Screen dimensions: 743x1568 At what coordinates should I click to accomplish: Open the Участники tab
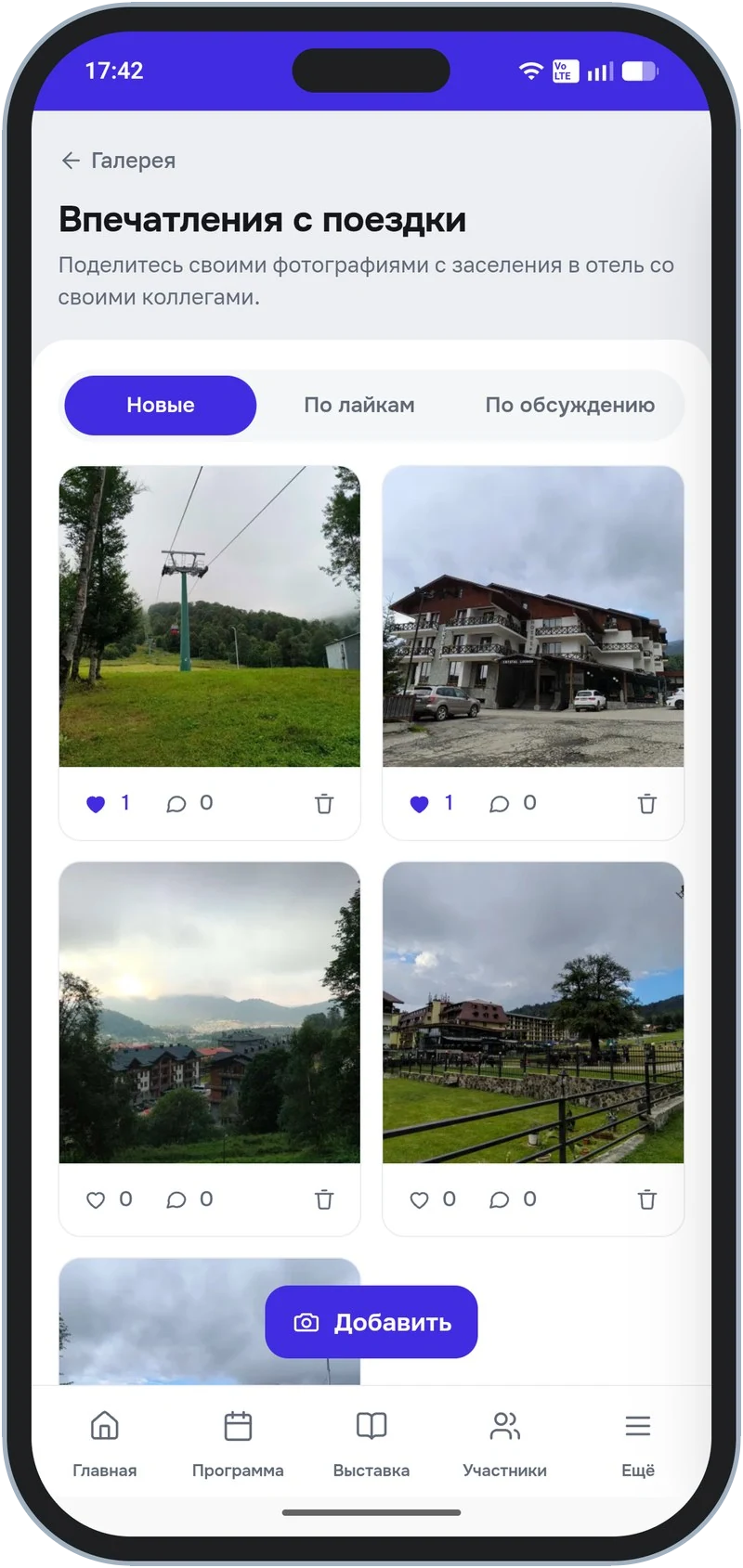505,1444
